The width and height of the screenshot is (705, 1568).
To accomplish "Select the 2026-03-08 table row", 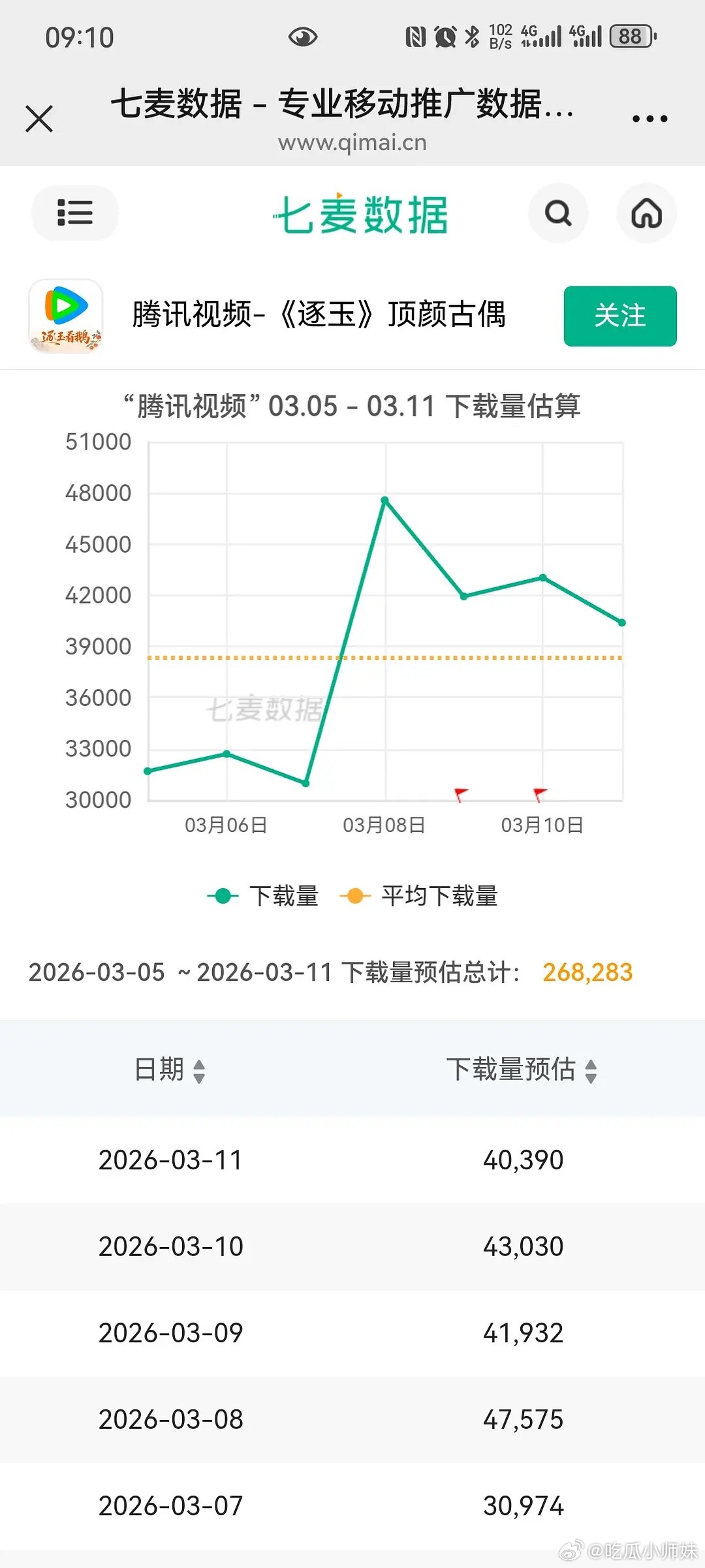I will coord(352,1419).
